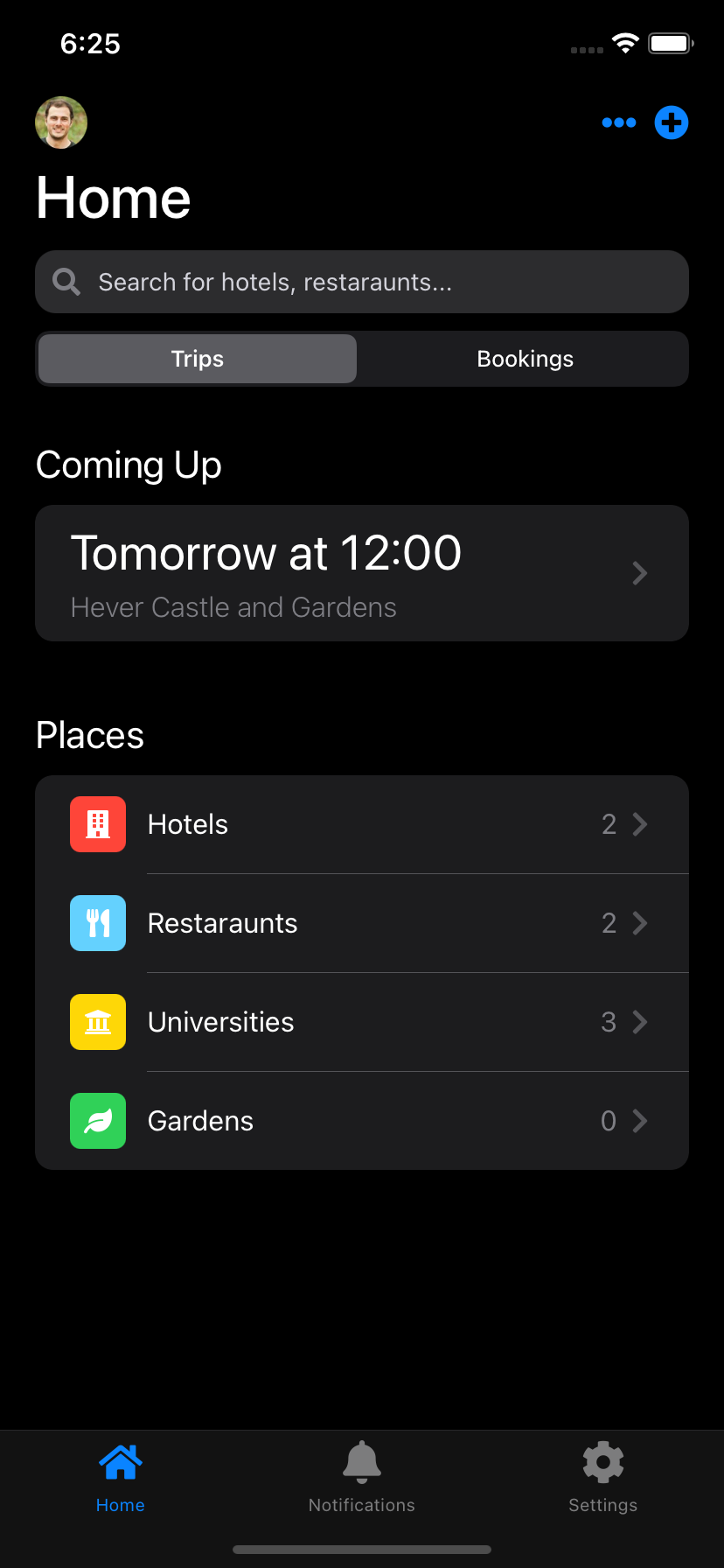The image size is (724, 1568).
Task: Open the three-dot more options menu
Action: click(619, 122)
